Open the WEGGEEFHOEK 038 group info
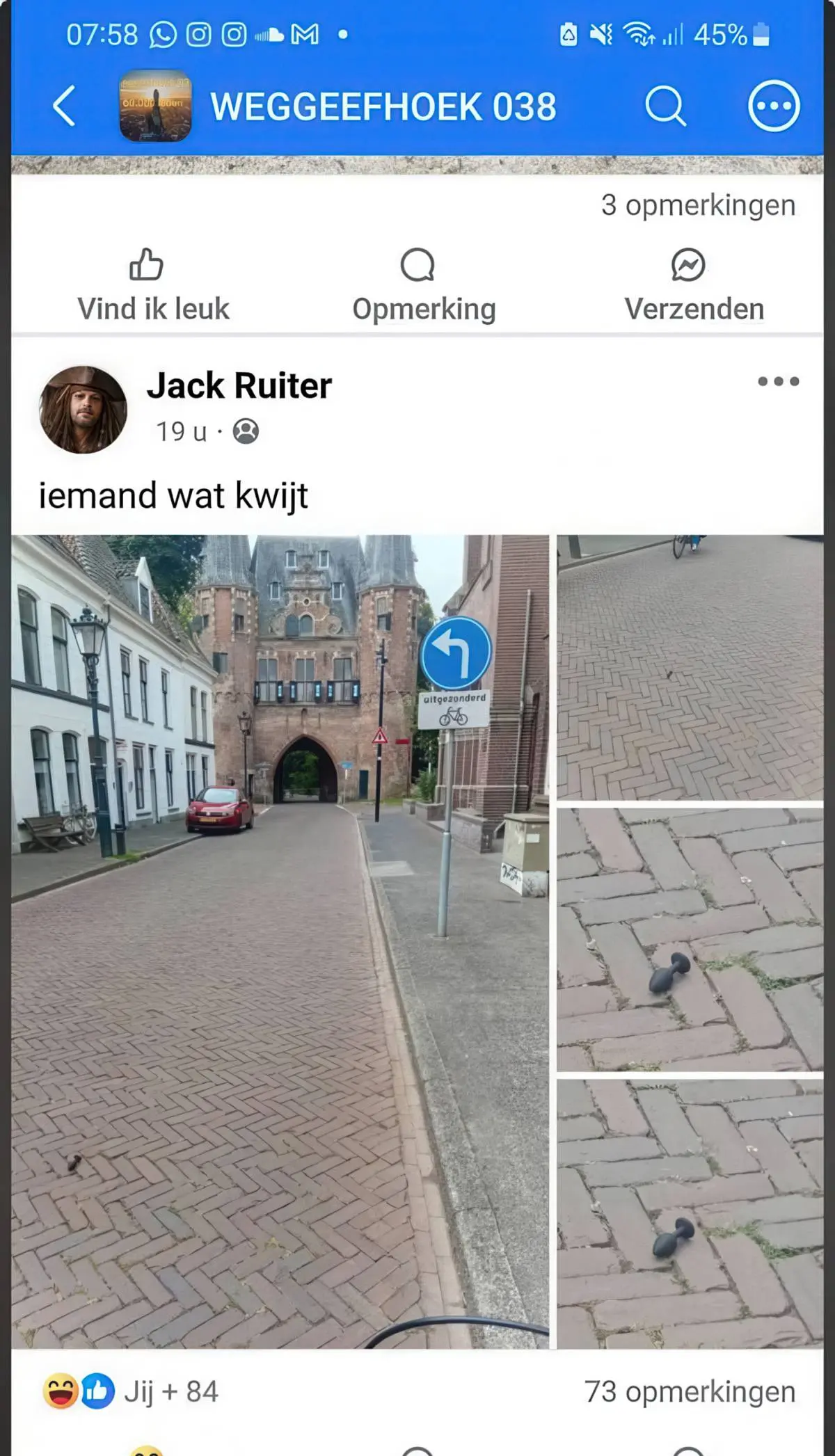This screenshot has width=835, height=1456. (x=383, y=107)
